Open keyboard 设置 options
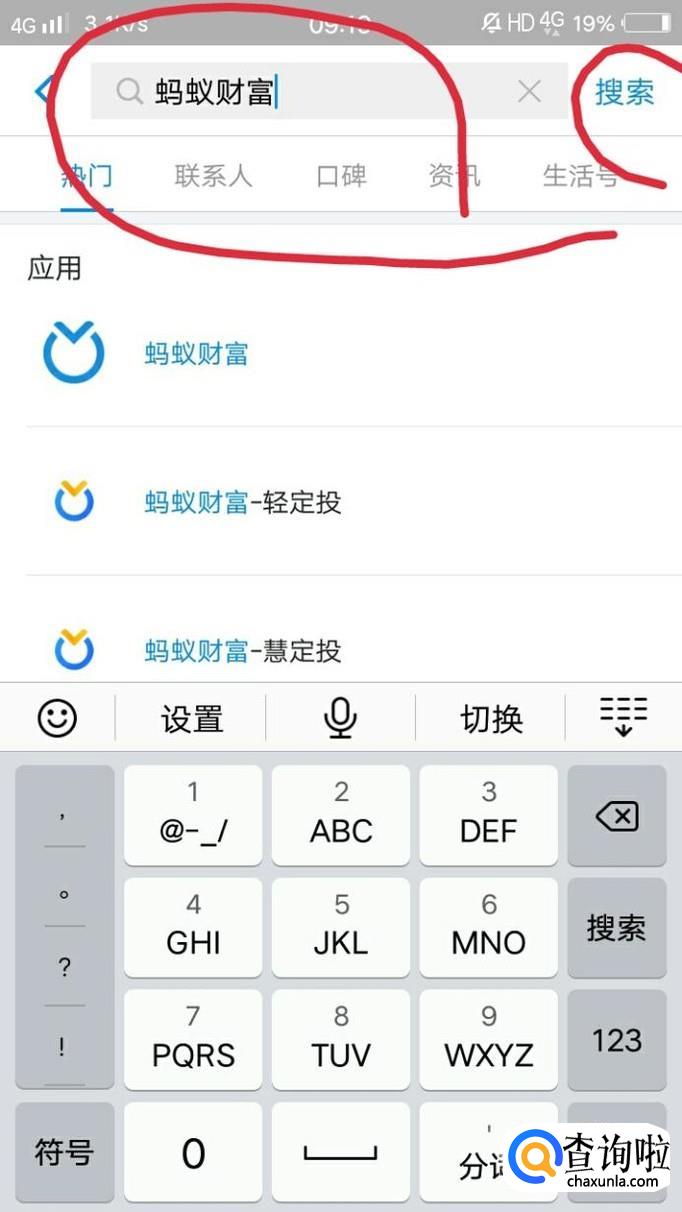682x1212 pixels. point(192,718)
